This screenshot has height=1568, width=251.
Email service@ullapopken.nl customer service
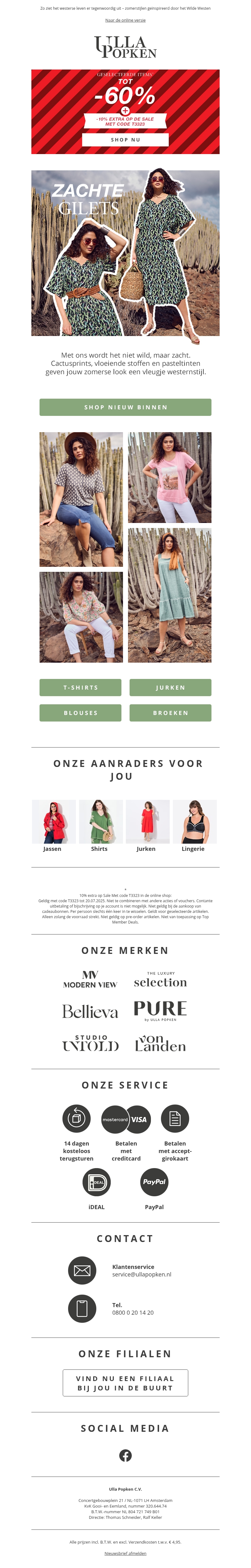[141, 1274]
